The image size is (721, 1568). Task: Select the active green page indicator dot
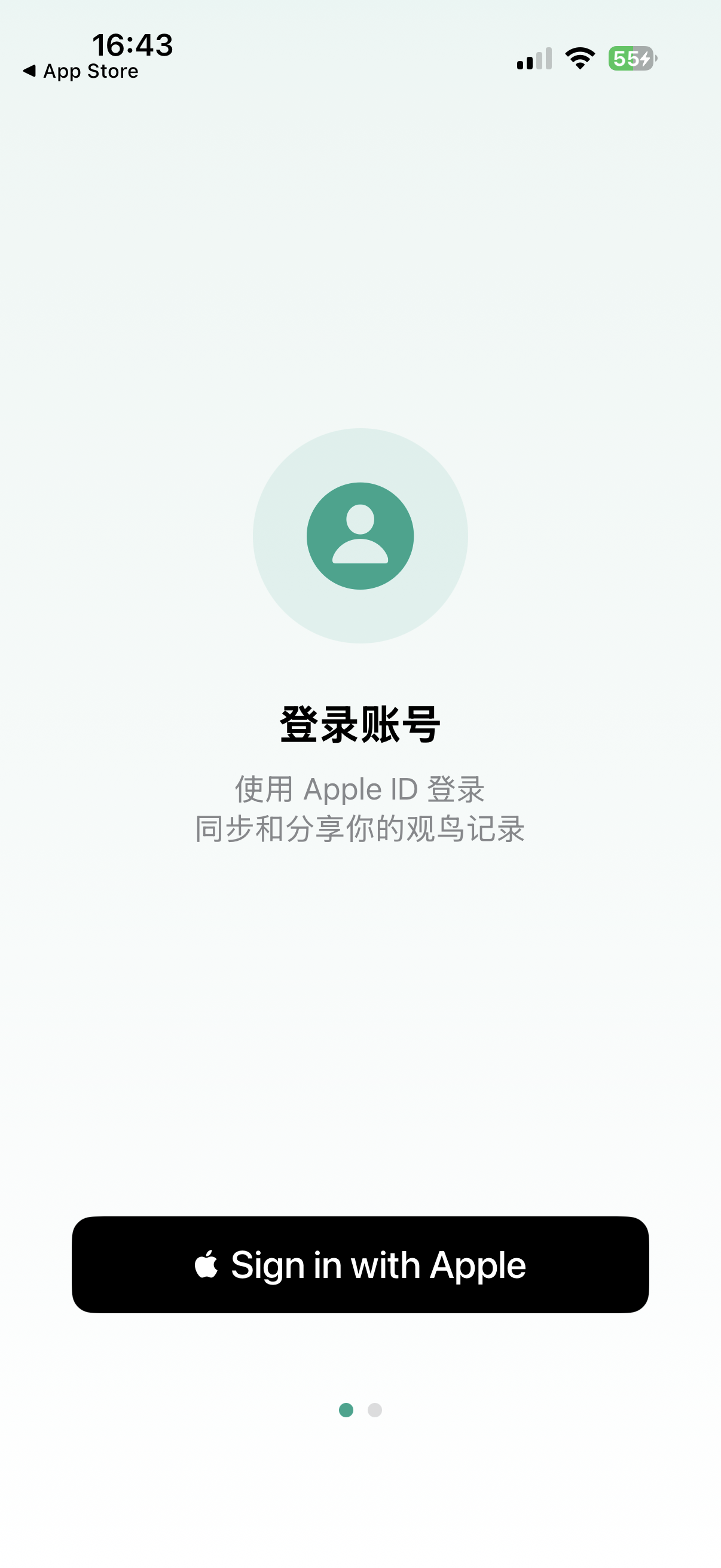click(x=347, y=1411)
